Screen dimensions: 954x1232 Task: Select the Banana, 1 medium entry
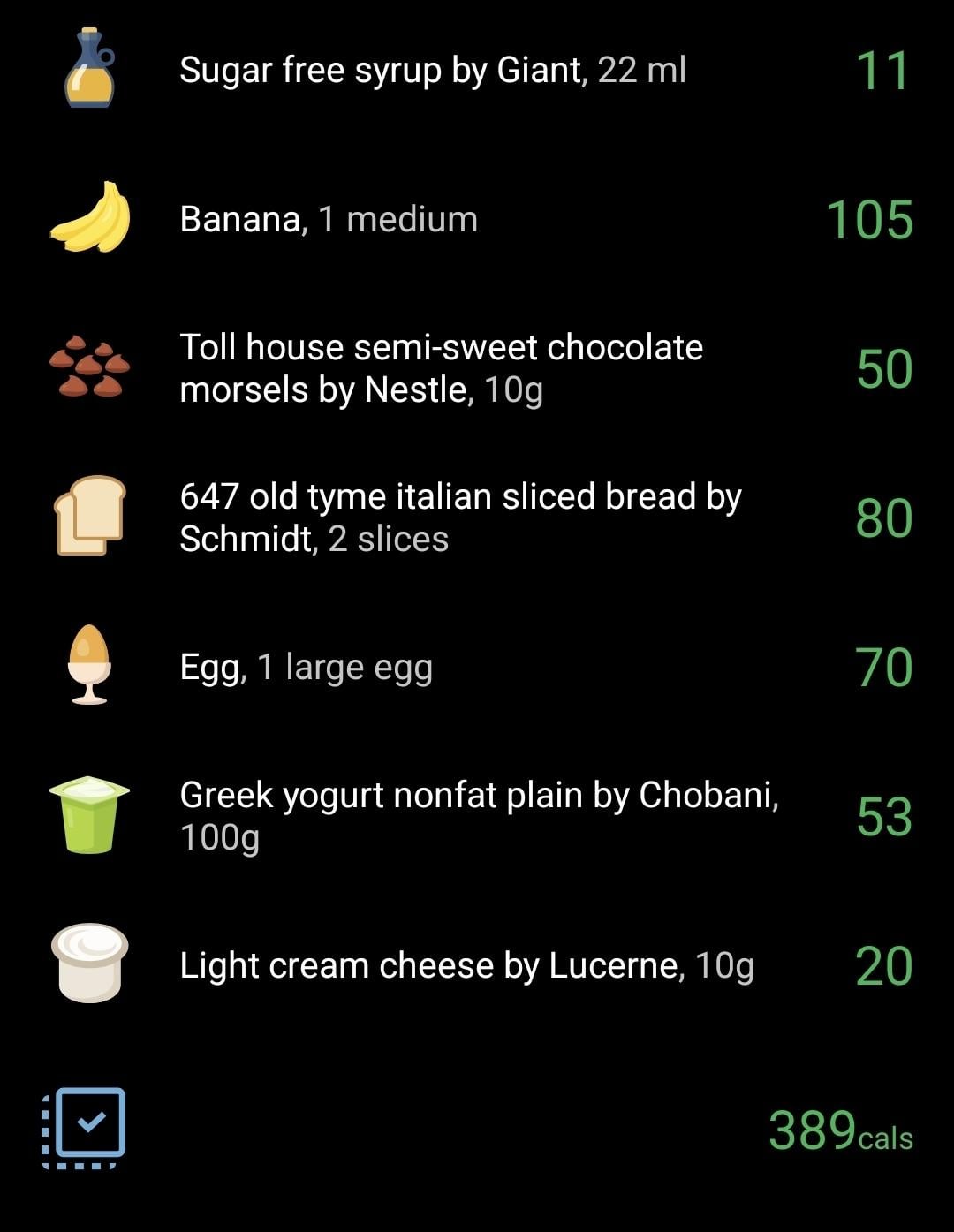[329, 219]
